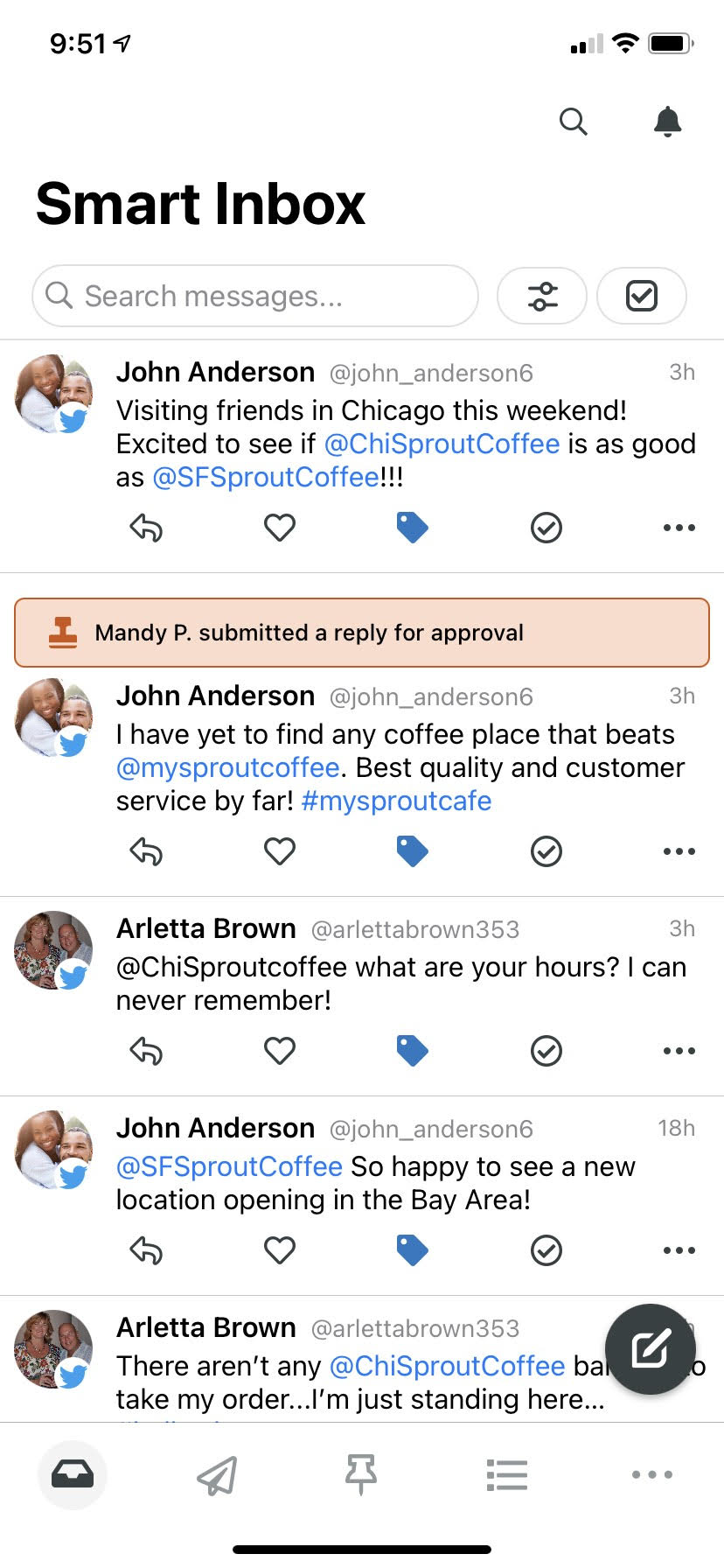This screenshot has height=1568, width=724.
Task: Like John's Bay Area location tweet
Action: (280, 1250)
